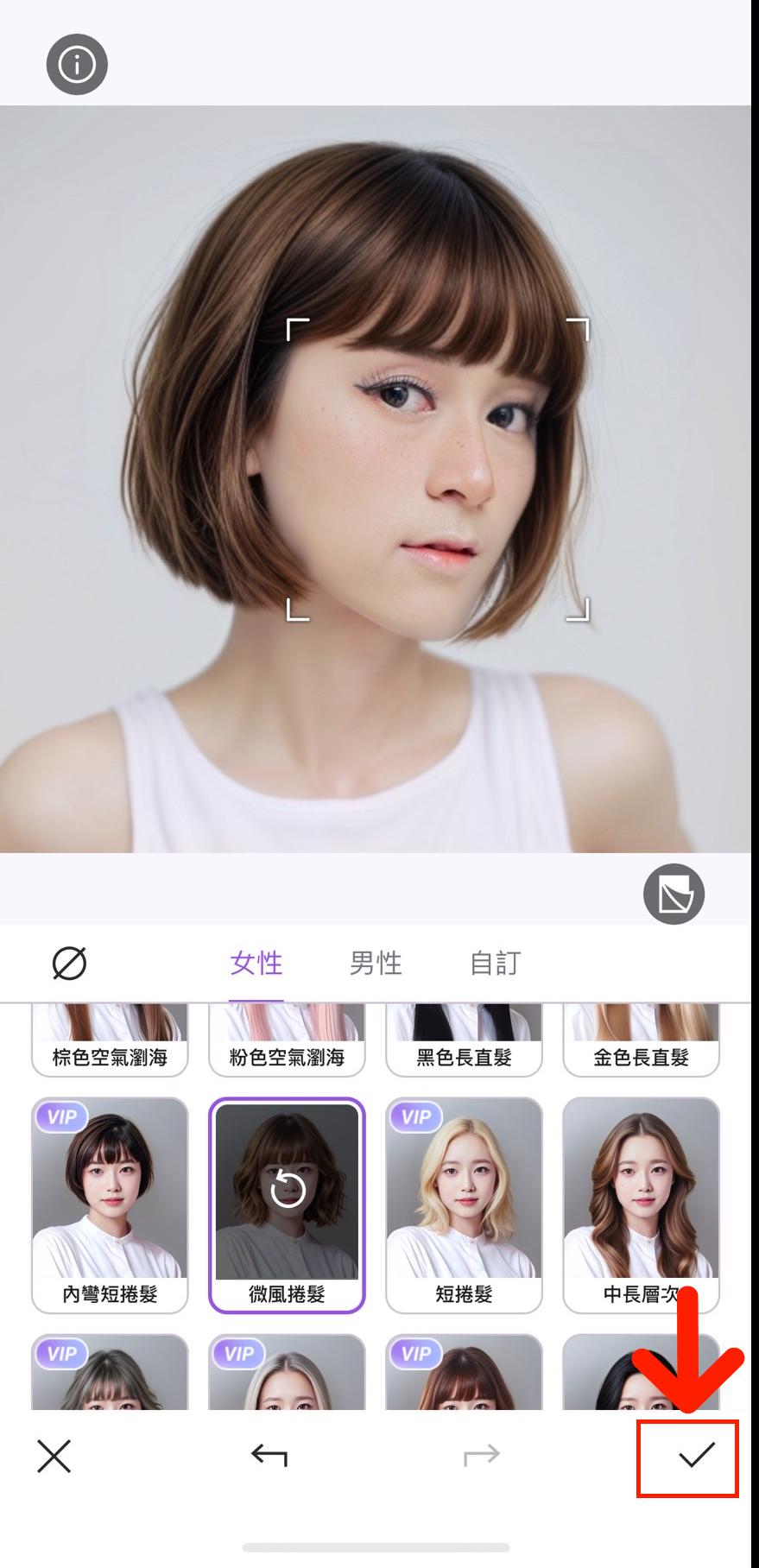Apply the 黑色長直髮 hairstyle

click(x=464, y=1042)
